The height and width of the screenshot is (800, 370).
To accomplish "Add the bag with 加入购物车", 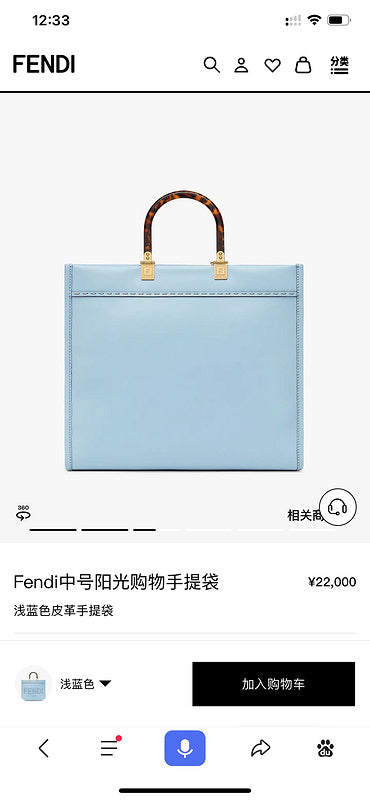I will 274,684.
